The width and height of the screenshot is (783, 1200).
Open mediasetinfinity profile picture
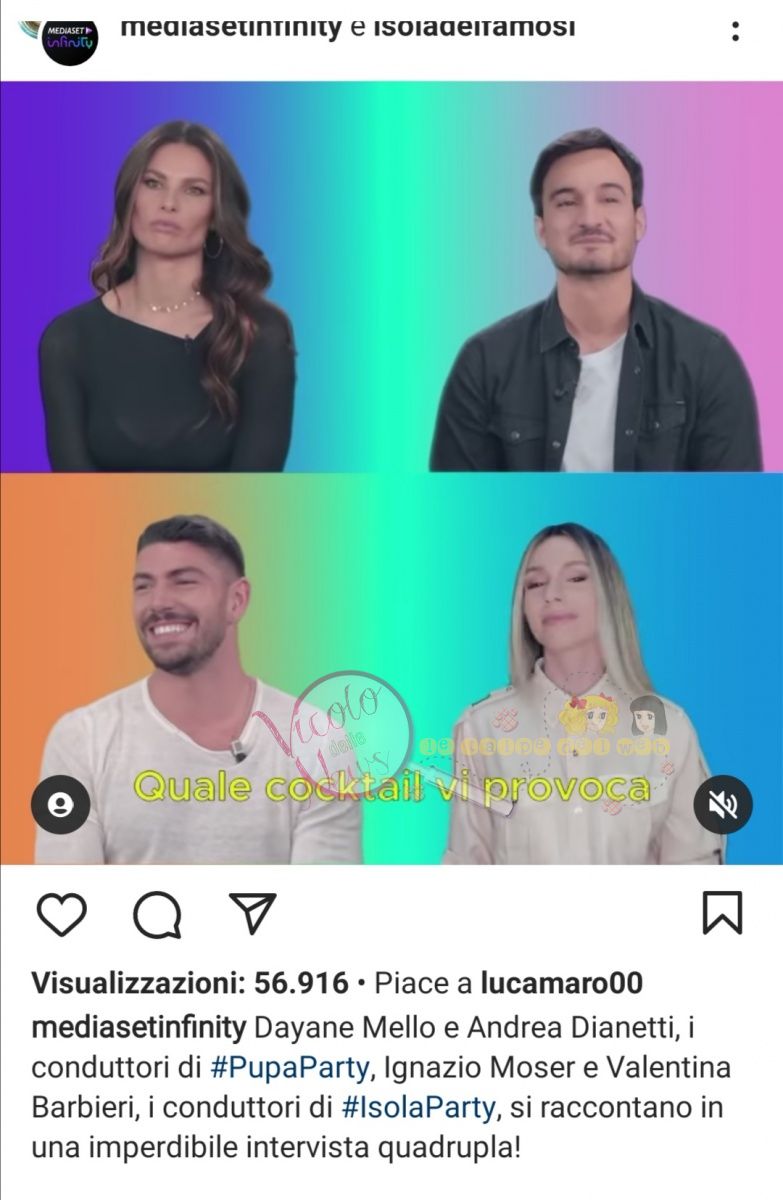70,38
